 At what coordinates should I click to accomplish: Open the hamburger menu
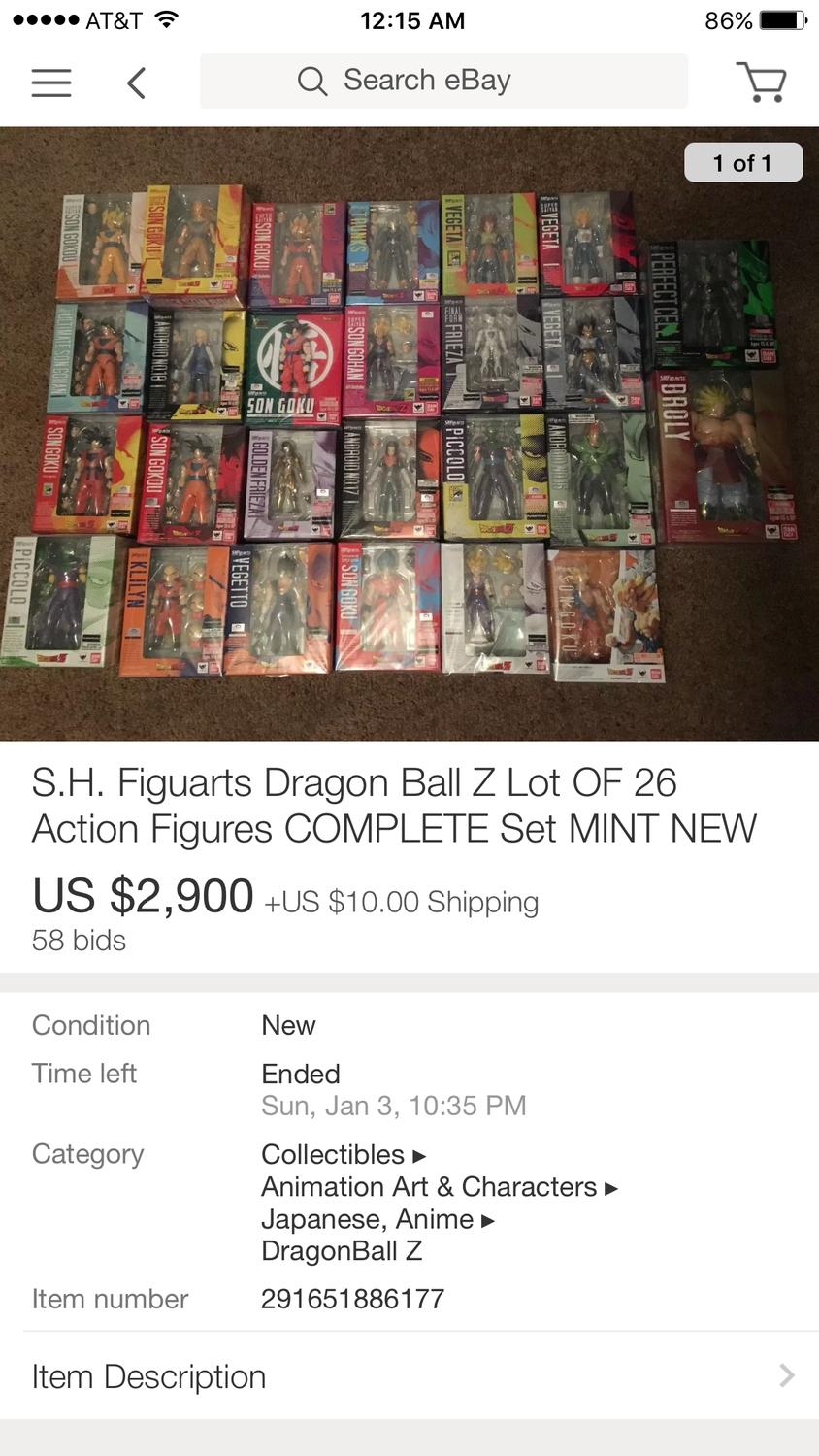click(x=51, y=83)
